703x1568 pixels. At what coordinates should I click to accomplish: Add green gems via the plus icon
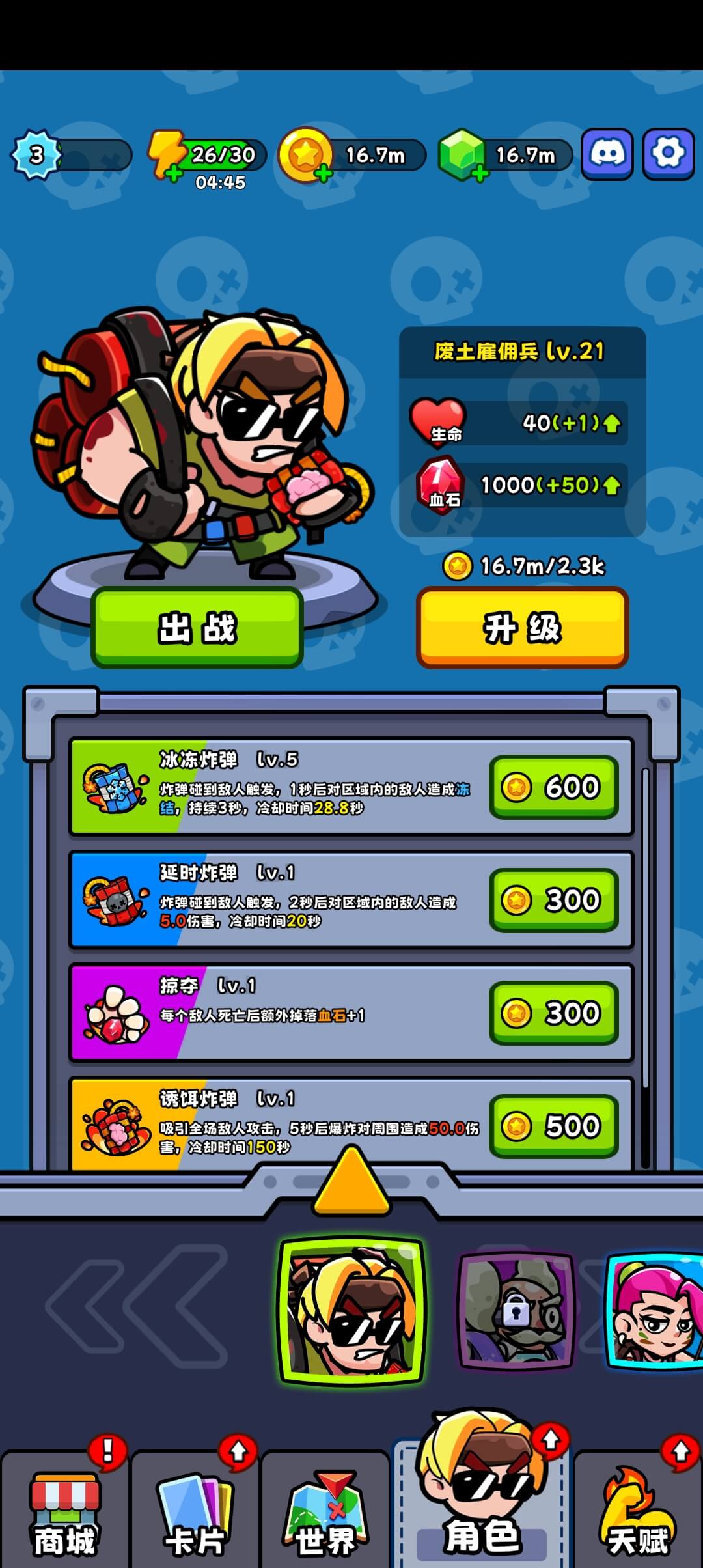[480, 173]
